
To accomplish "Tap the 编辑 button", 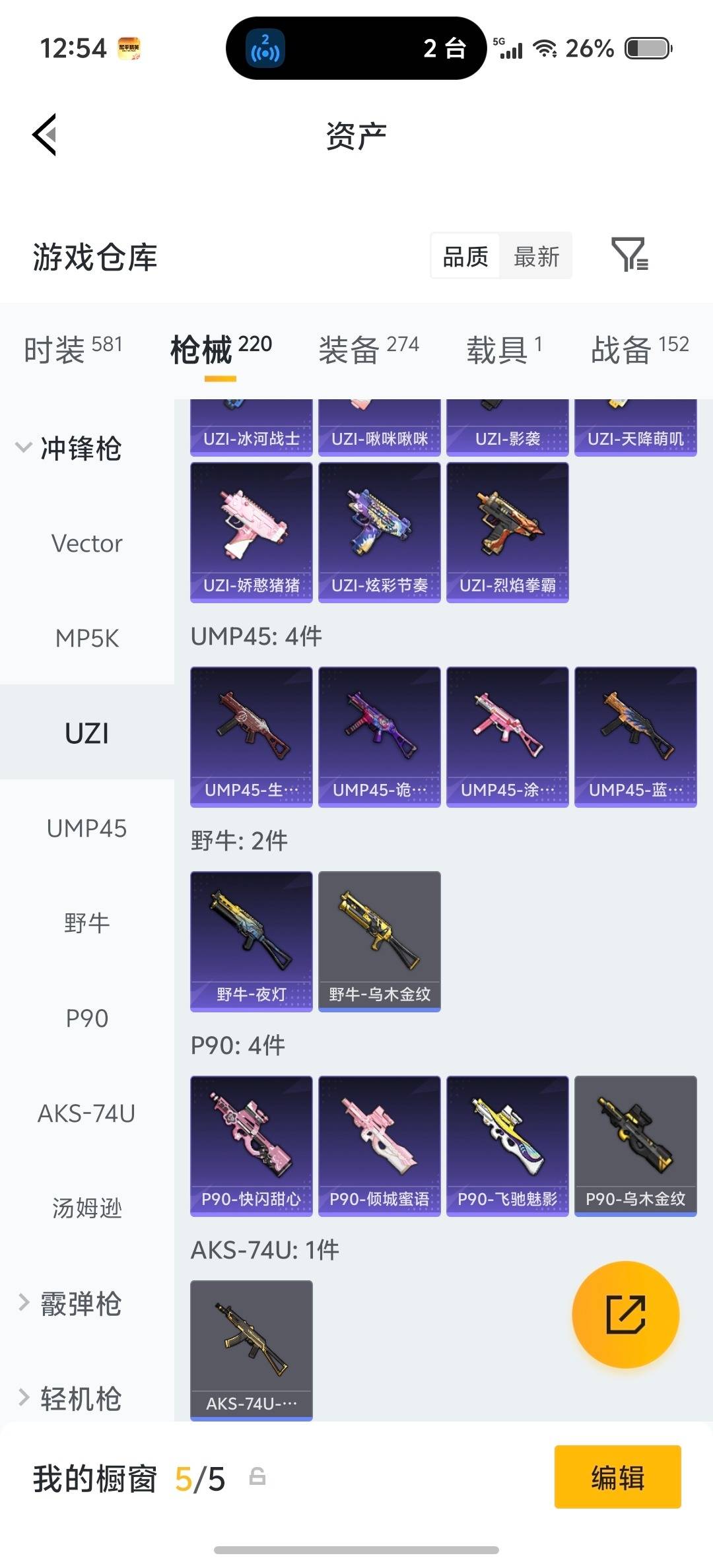I will (617, 1477).
